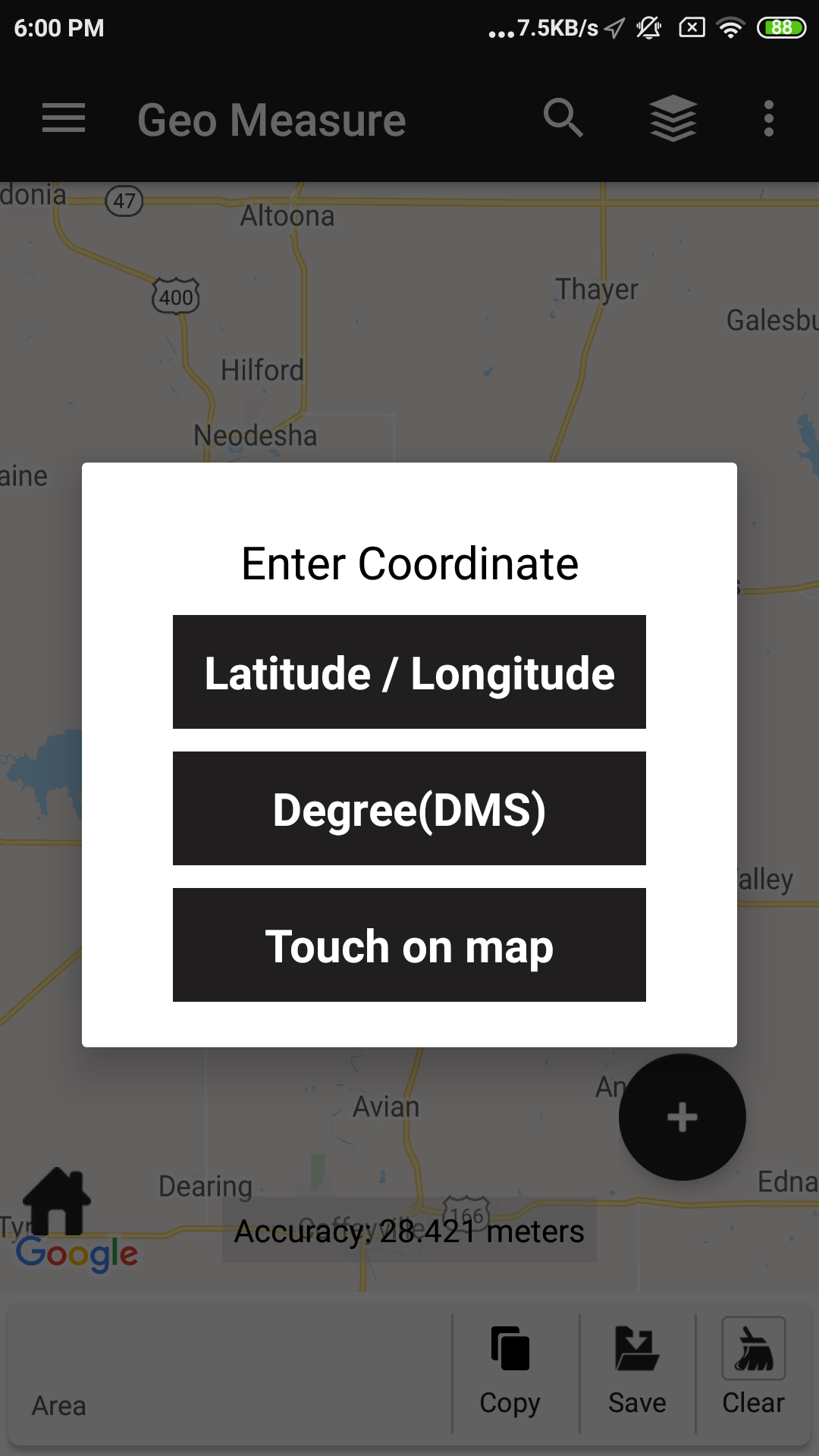Open the overflow menu with three dots
819x1456 pixels.
coord(768,118)
